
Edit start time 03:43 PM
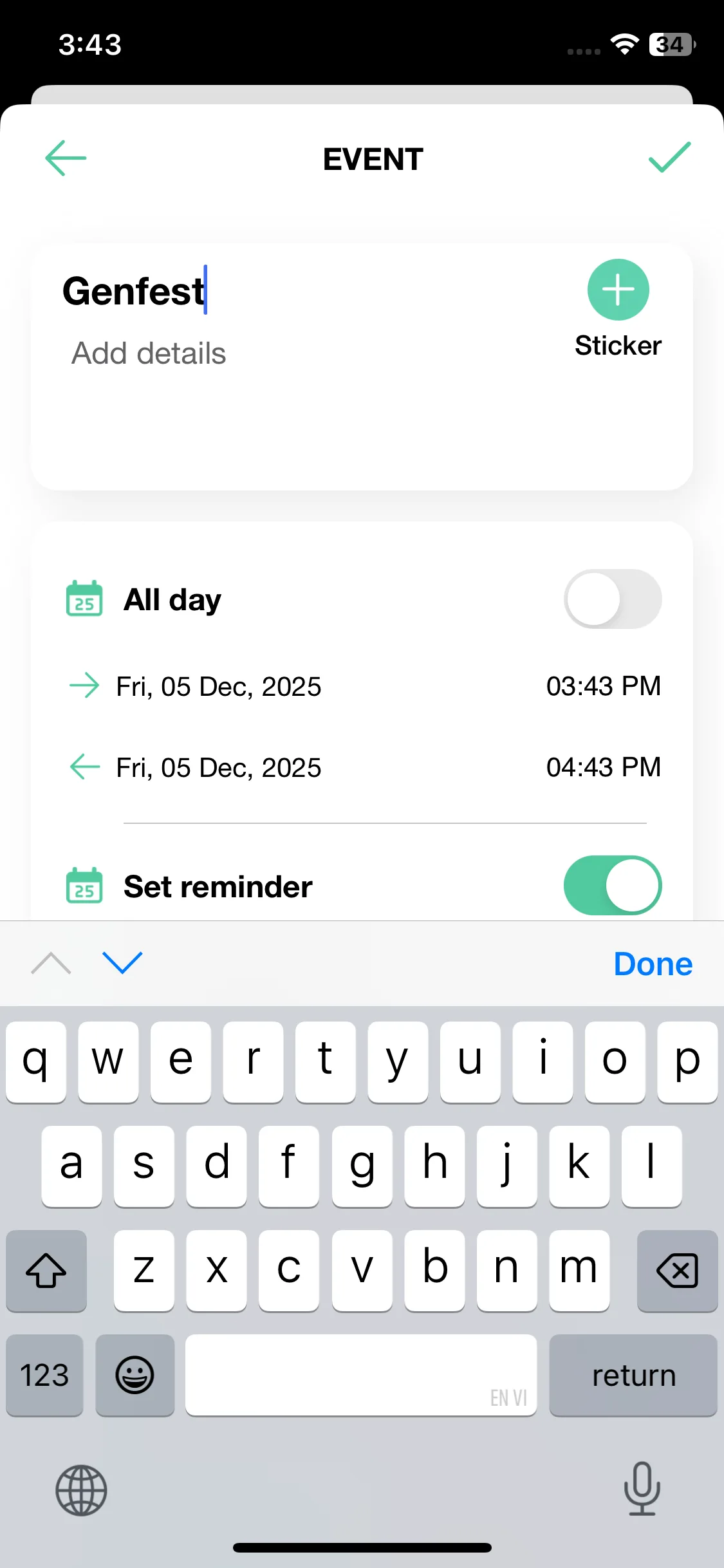pos(603,686)
